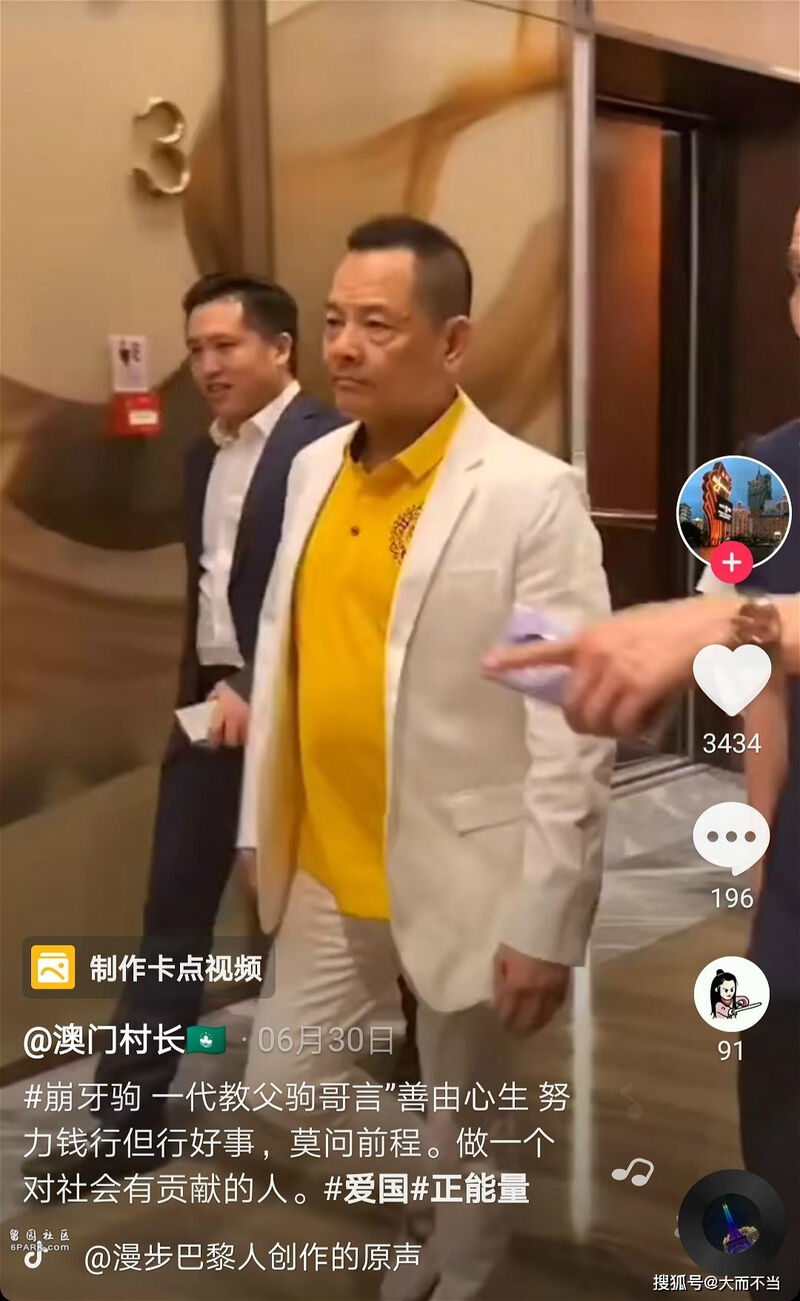Like this video with the heart icon
Screen dimensions: 800x1301
(732, 679)
